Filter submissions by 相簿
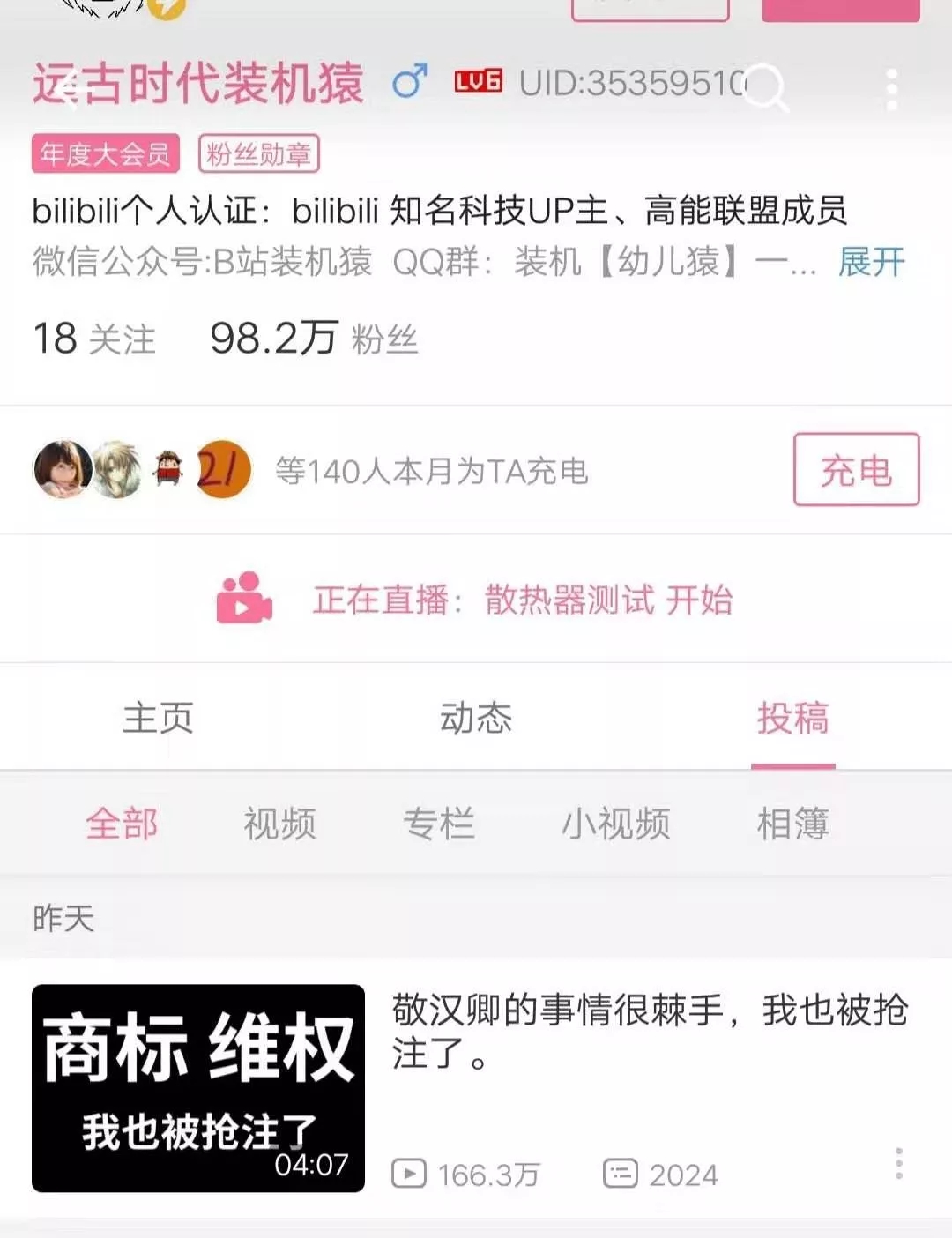This screenshot has width=952, height=1238. [x=792, y=824]
